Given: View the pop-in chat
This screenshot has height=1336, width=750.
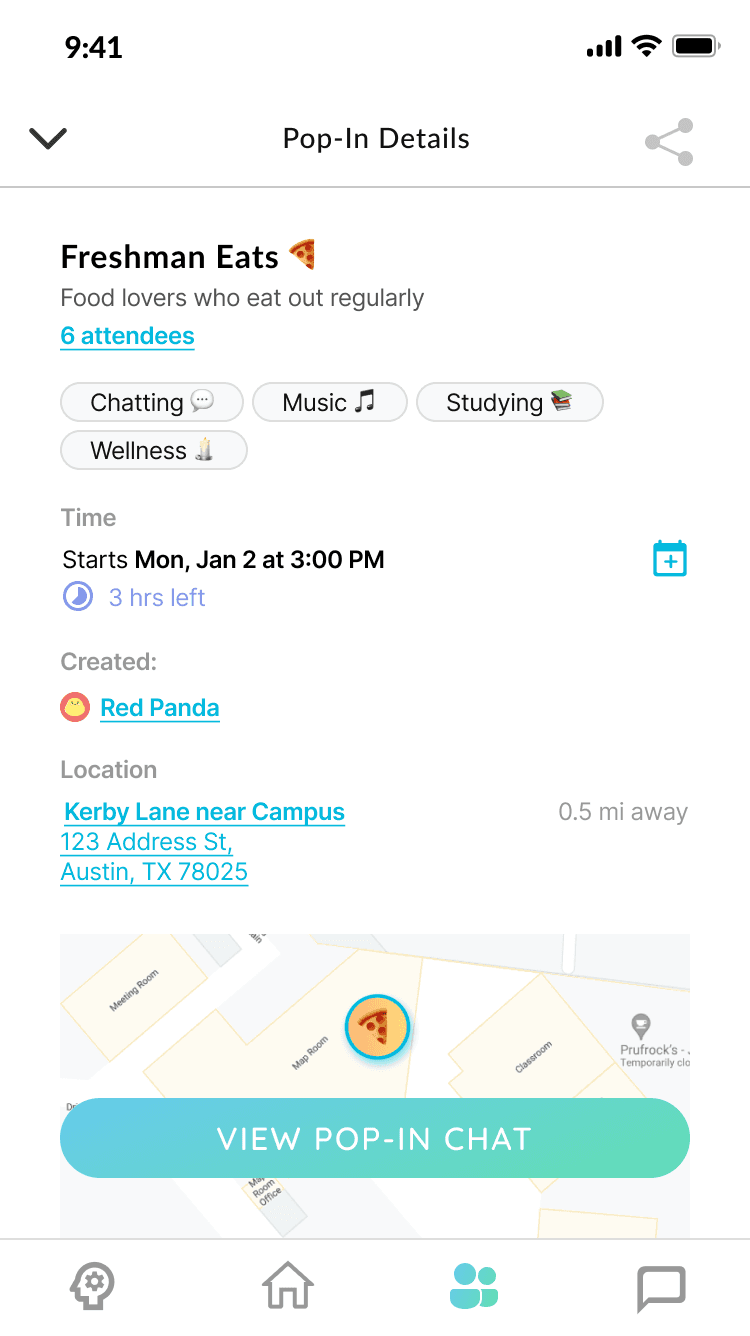Looking at the screenshot, I should pos(375,1139).
